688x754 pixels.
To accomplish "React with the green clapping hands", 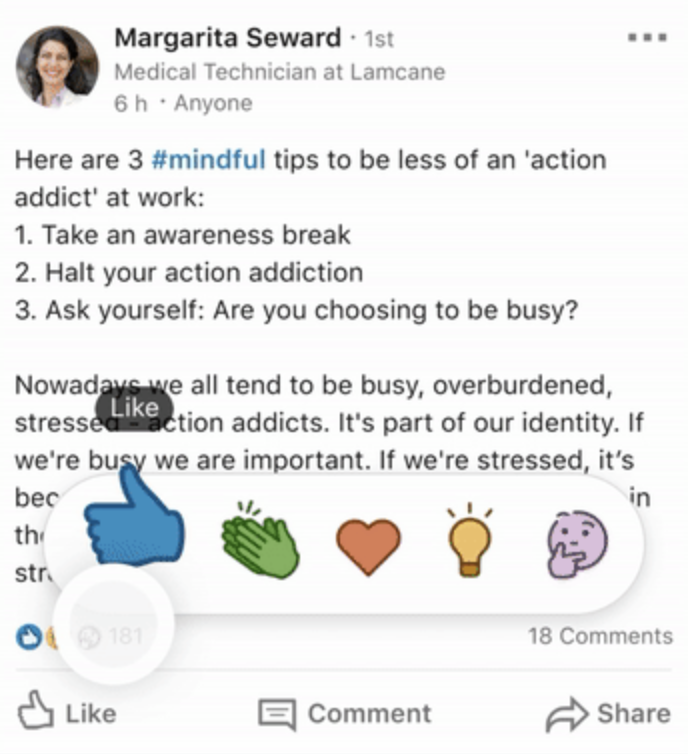I will point(259,541).
